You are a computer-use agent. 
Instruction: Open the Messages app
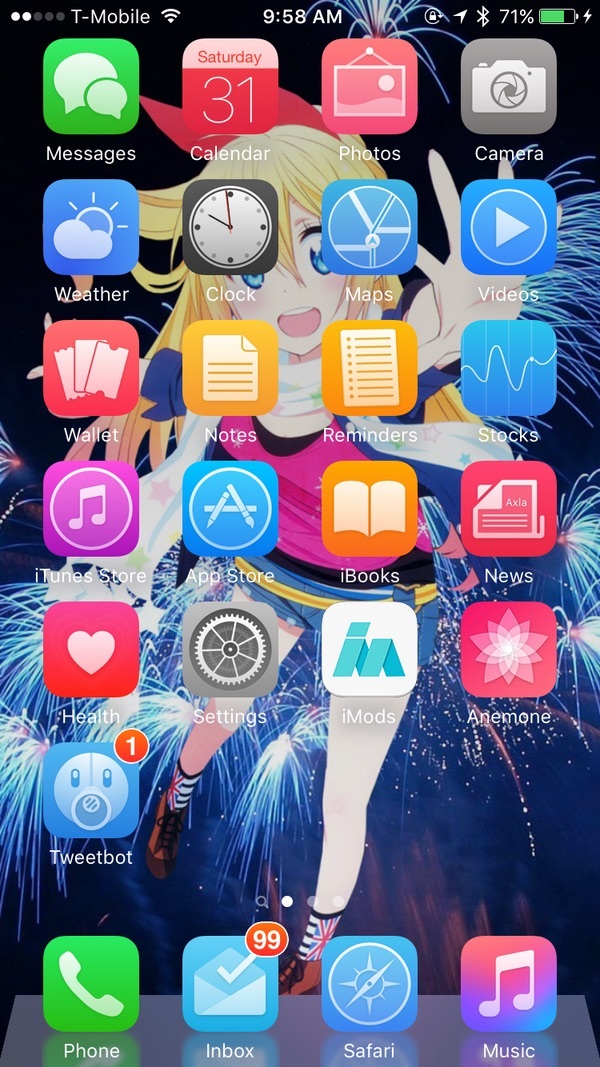coord(91,87)
